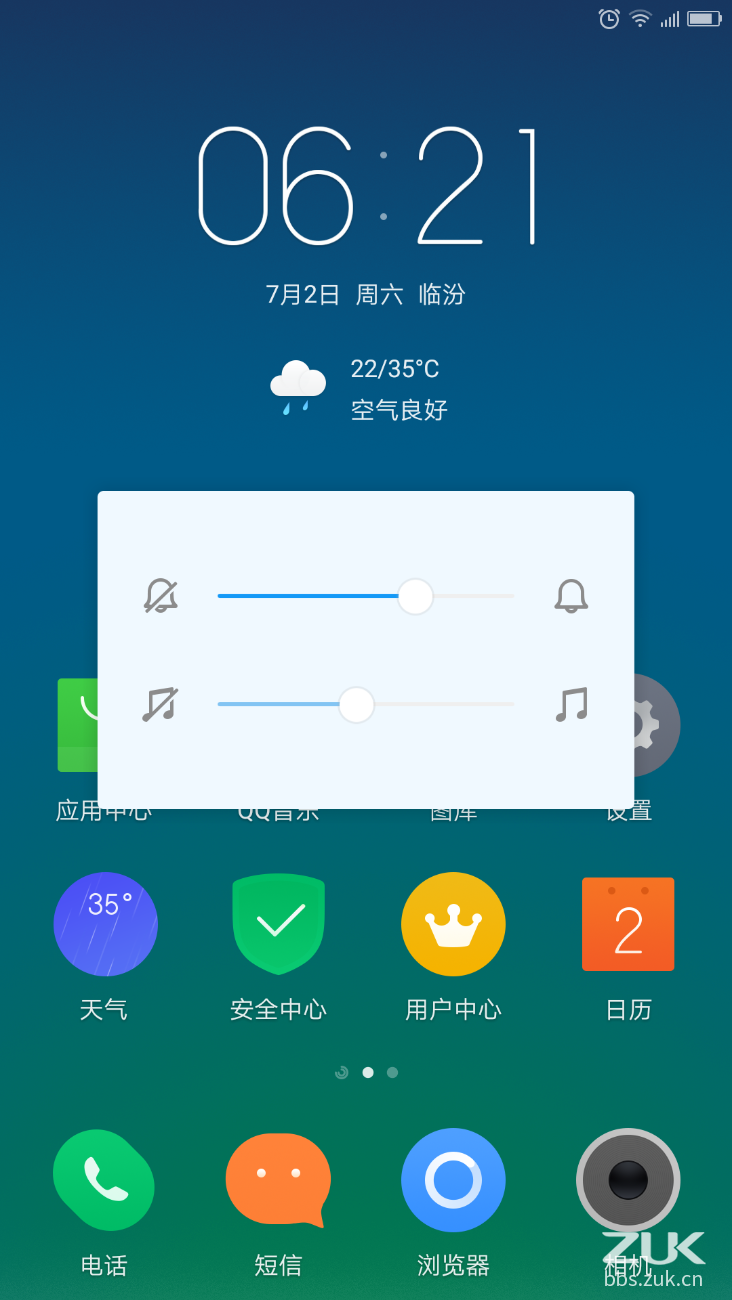Open the 图库 gallery app
This screenshot has width=732, height=1300.
(x=453, y=810)
